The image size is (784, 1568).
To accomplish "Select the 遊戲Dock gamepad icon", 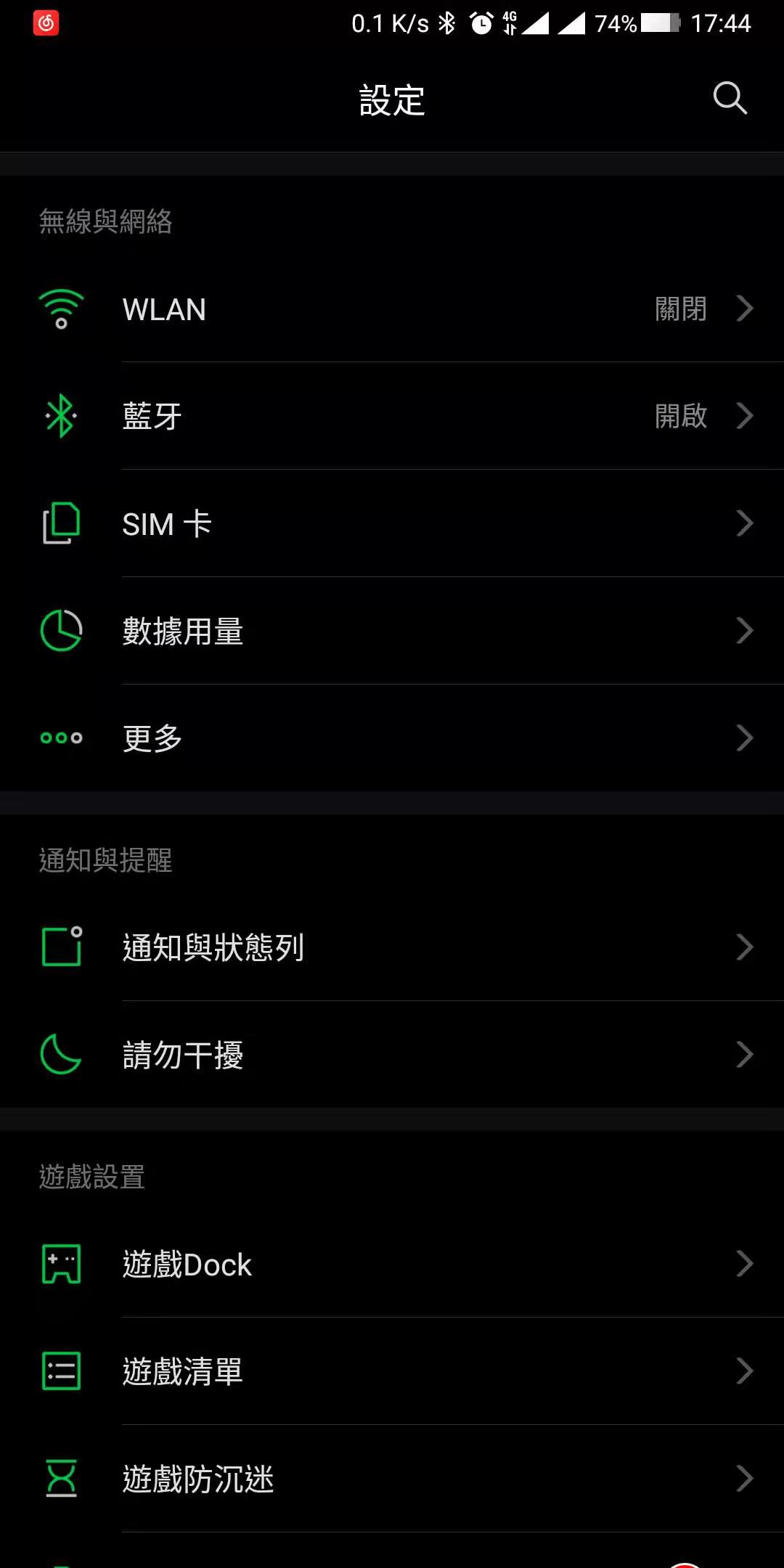I will coord(61,1263).
